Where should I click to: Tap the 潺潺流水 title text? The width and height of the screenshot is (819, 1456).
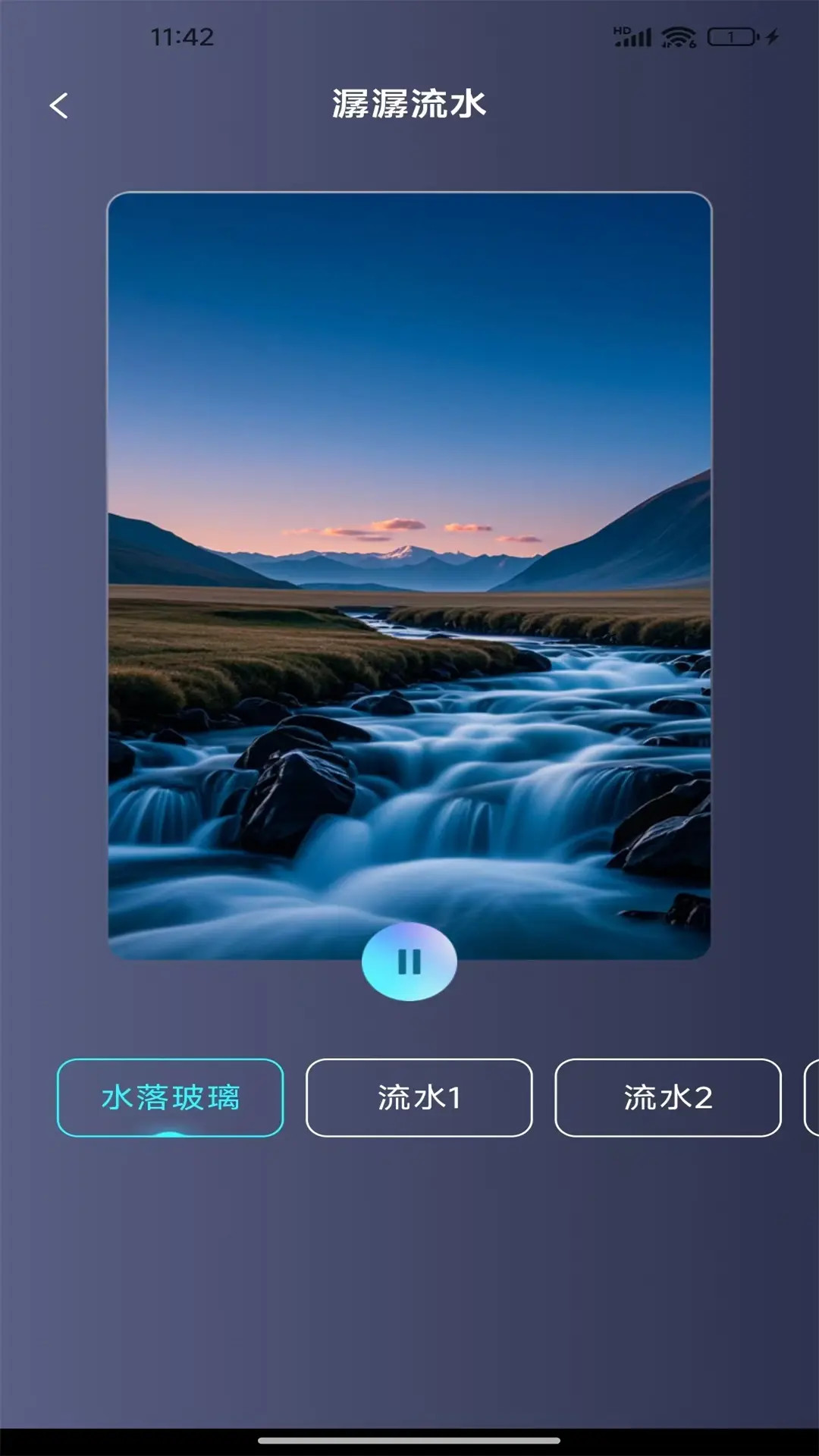tap(409, 103)
